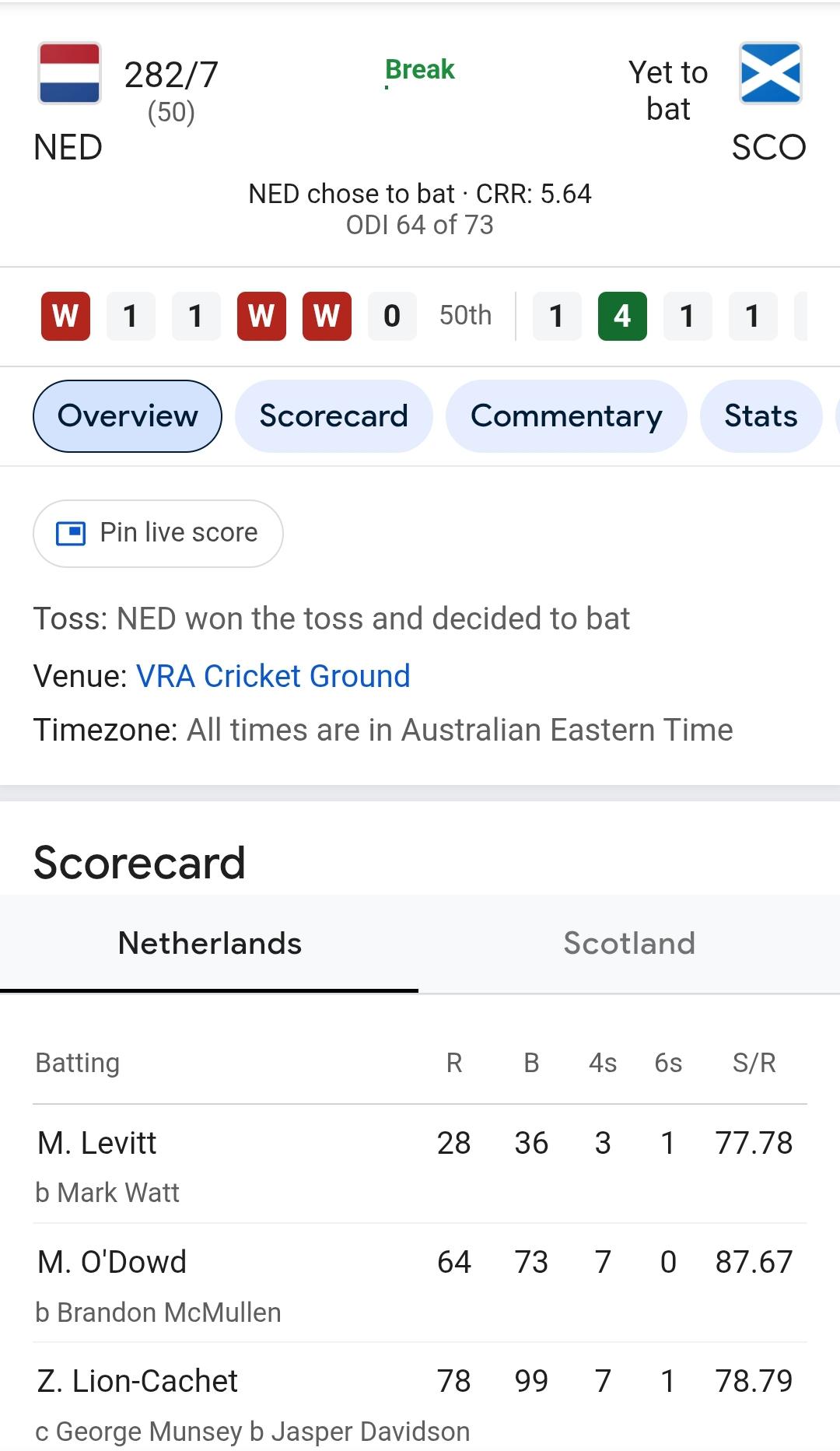Select the Netherlands scorecard tab

point(209,944)
